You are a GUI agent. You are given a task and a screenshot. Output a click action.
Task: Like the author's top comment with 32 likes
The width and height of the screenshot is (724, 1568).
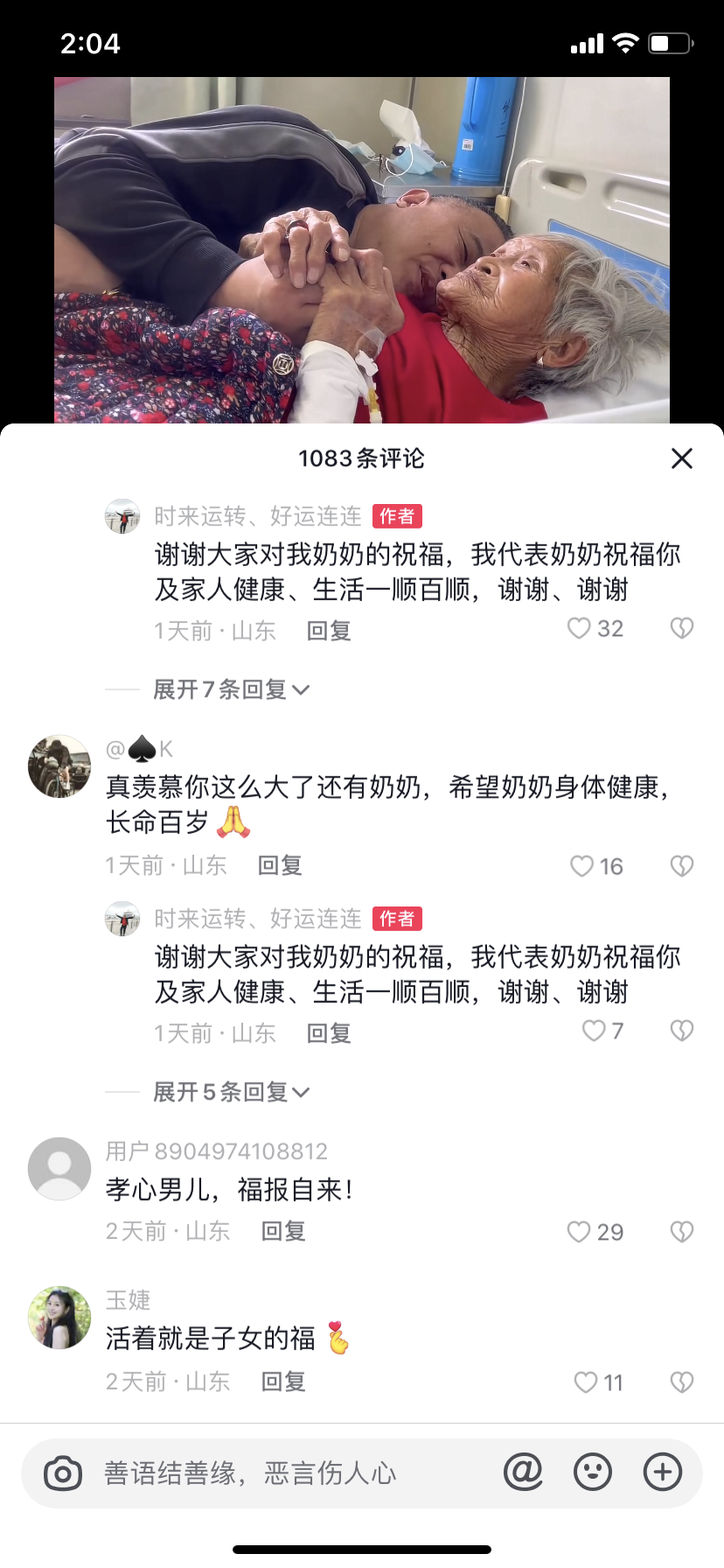579,628
